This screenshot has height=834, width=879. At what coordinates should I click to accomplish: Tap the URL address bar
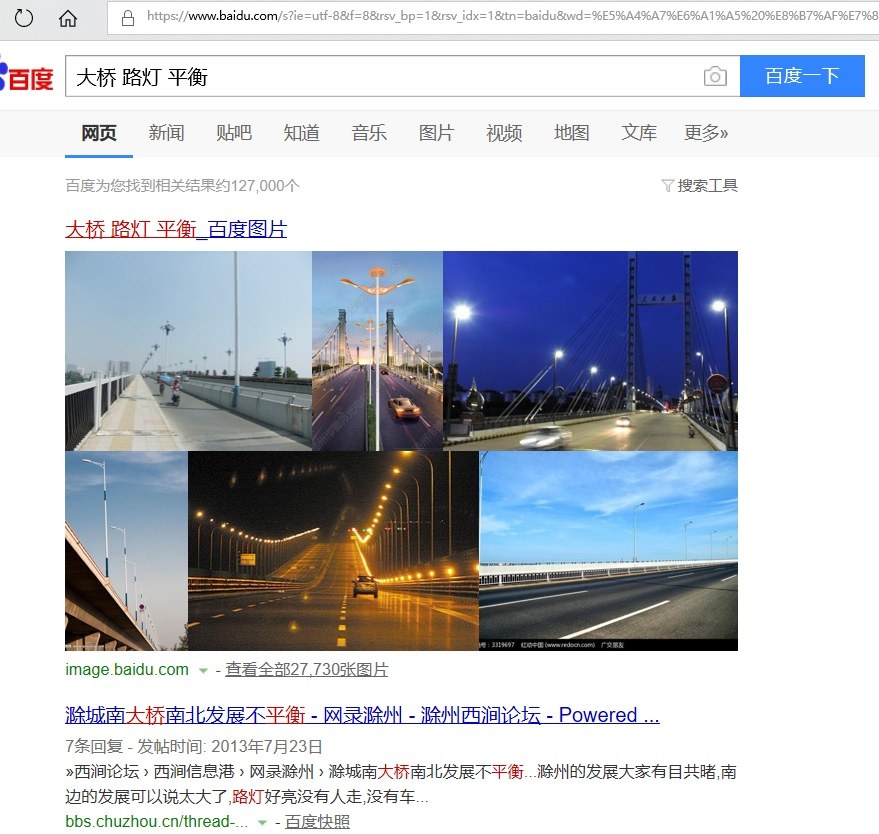point(500,16)
